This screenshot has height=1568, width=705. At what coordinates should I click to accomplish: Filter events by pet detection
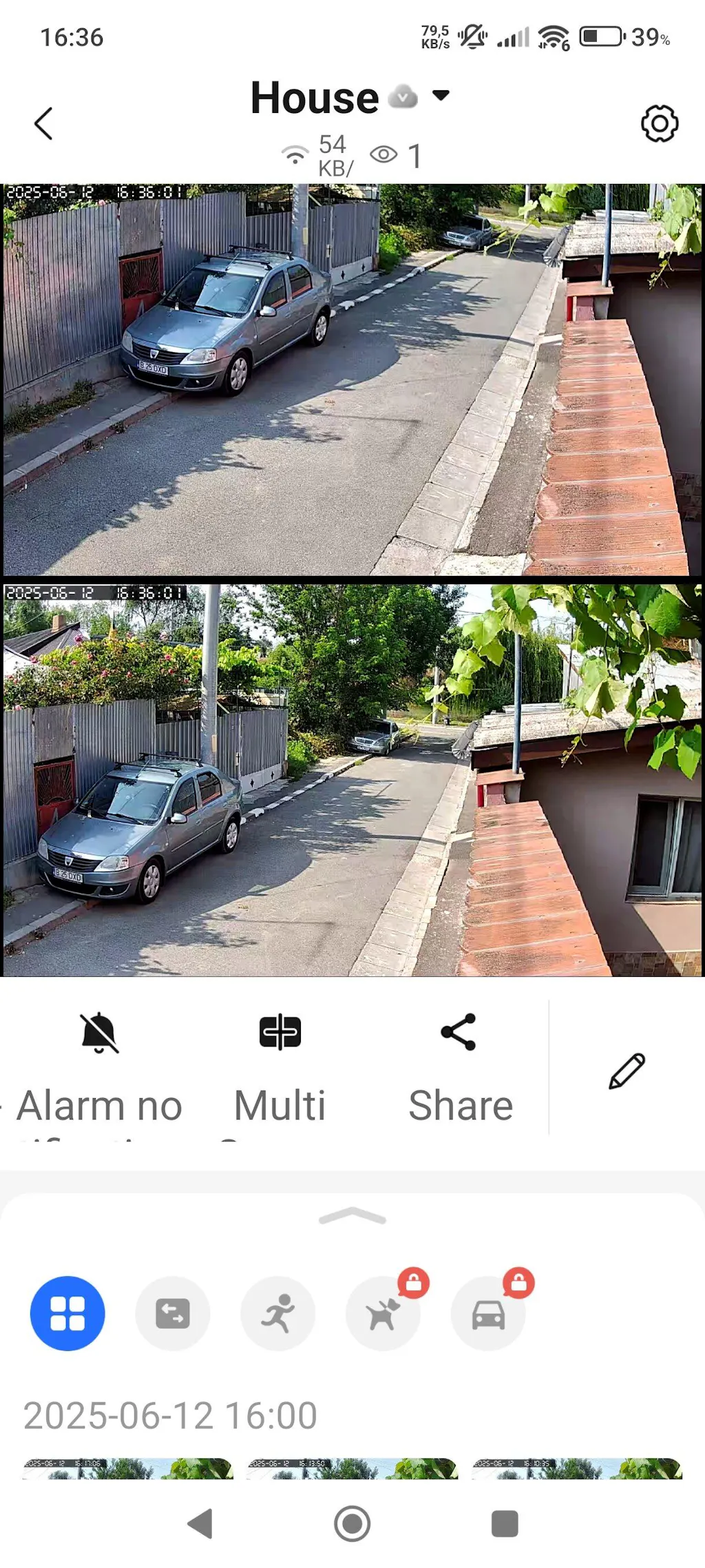tap(383, 1314)
